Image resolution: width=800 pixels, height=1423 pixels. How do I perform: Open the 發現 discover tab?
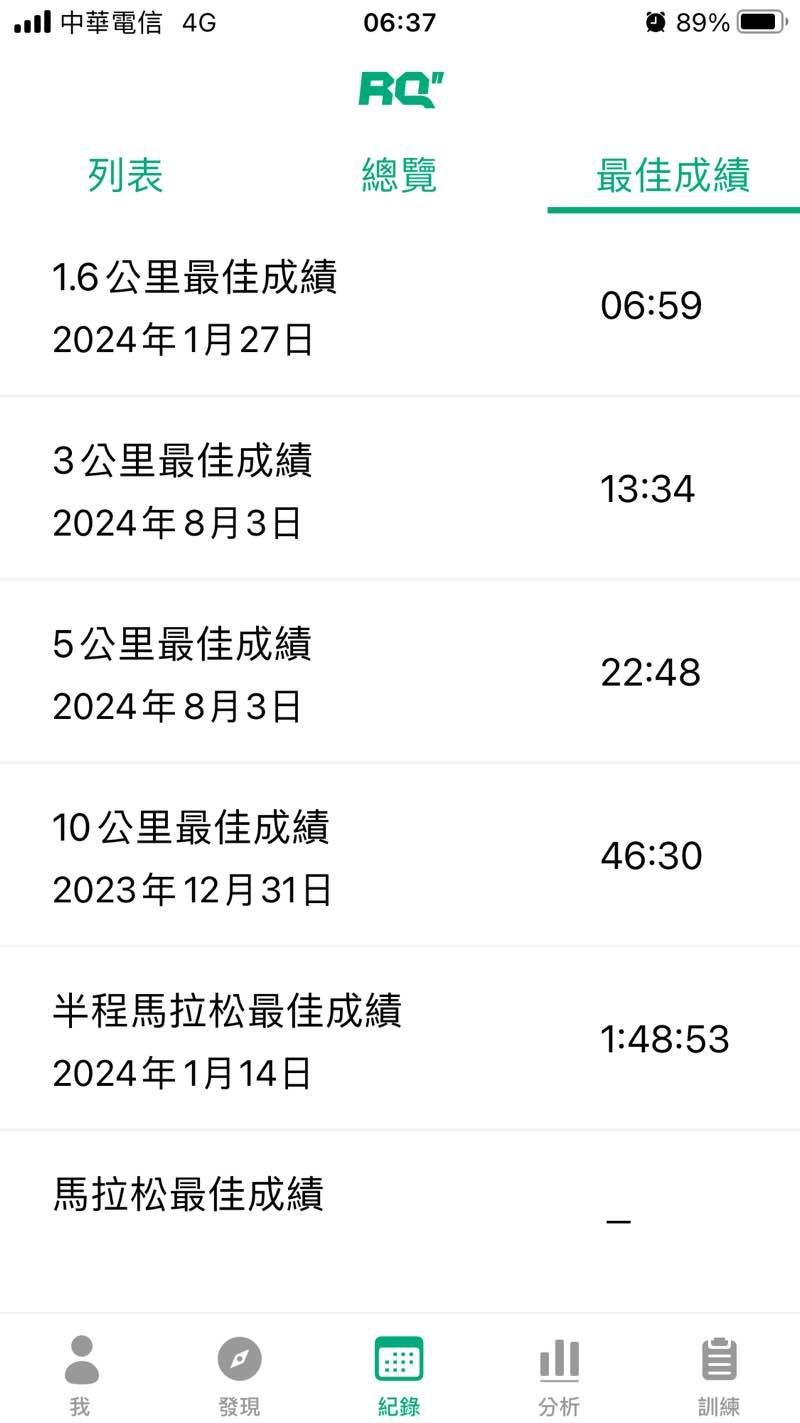coord(239,1375)
